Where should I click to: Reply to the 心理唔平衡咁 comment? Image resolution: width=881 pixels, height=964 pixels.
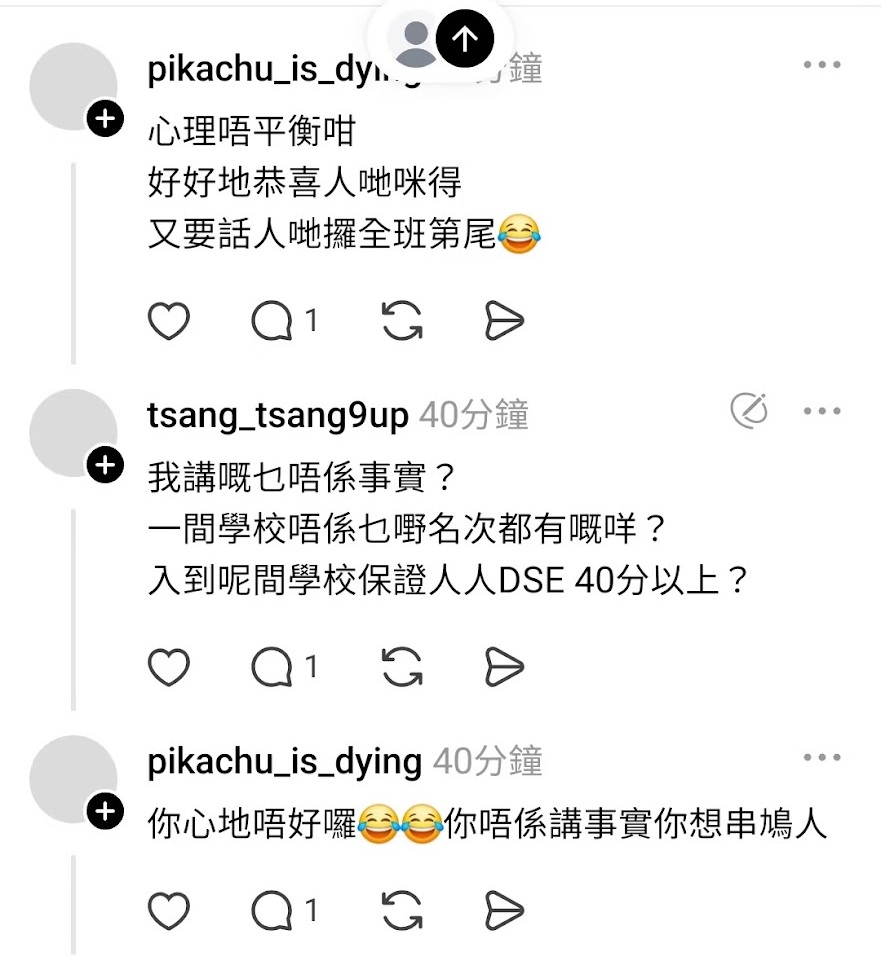272,320
